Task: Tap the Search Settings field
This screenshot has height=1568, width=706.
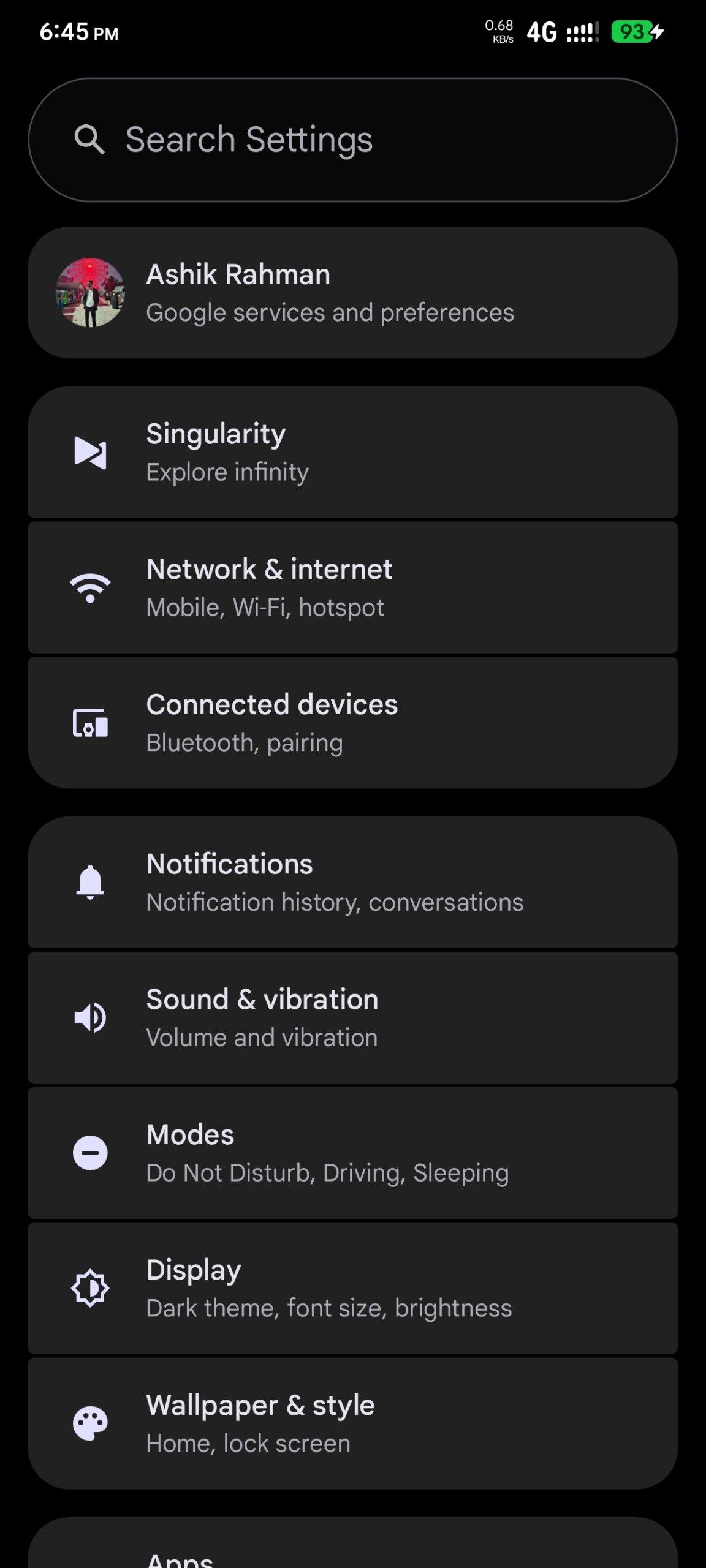Action: tap(352, 140)
